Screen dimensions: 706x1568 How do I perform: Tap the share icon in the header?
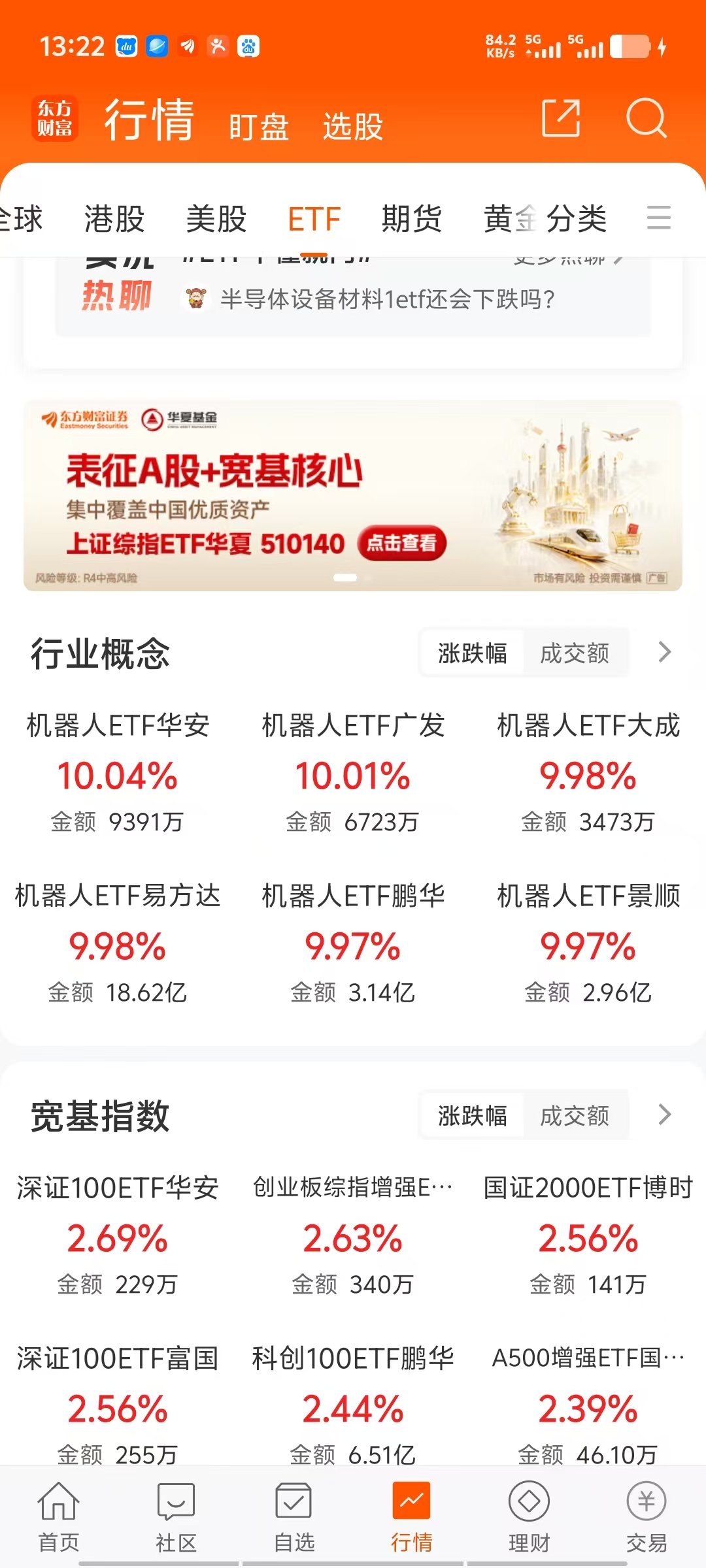click(561, 118)
